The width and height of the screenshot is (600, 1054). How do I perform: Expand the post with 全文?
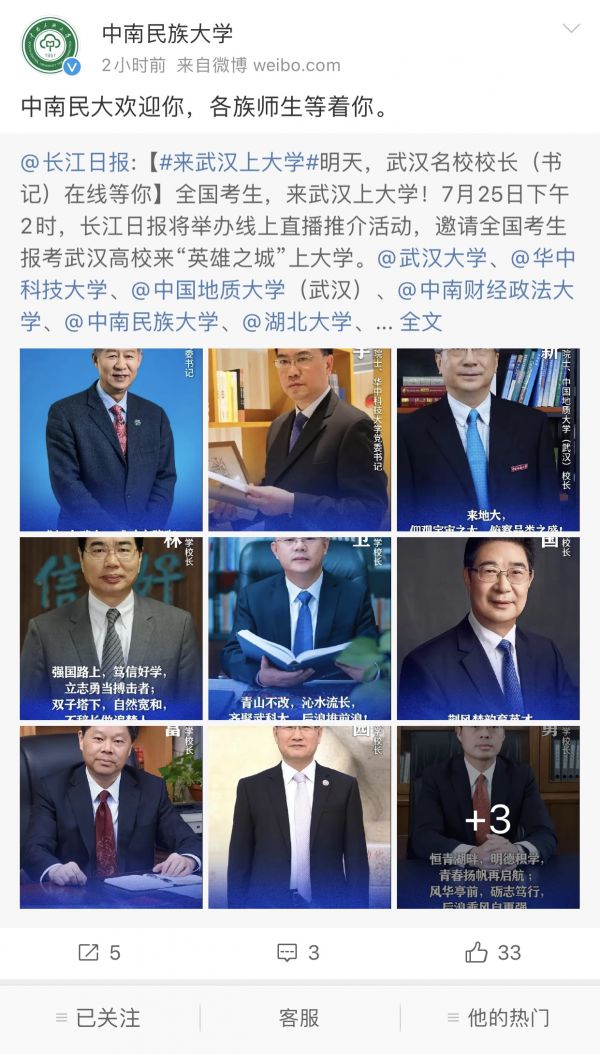tap(420, 322)
